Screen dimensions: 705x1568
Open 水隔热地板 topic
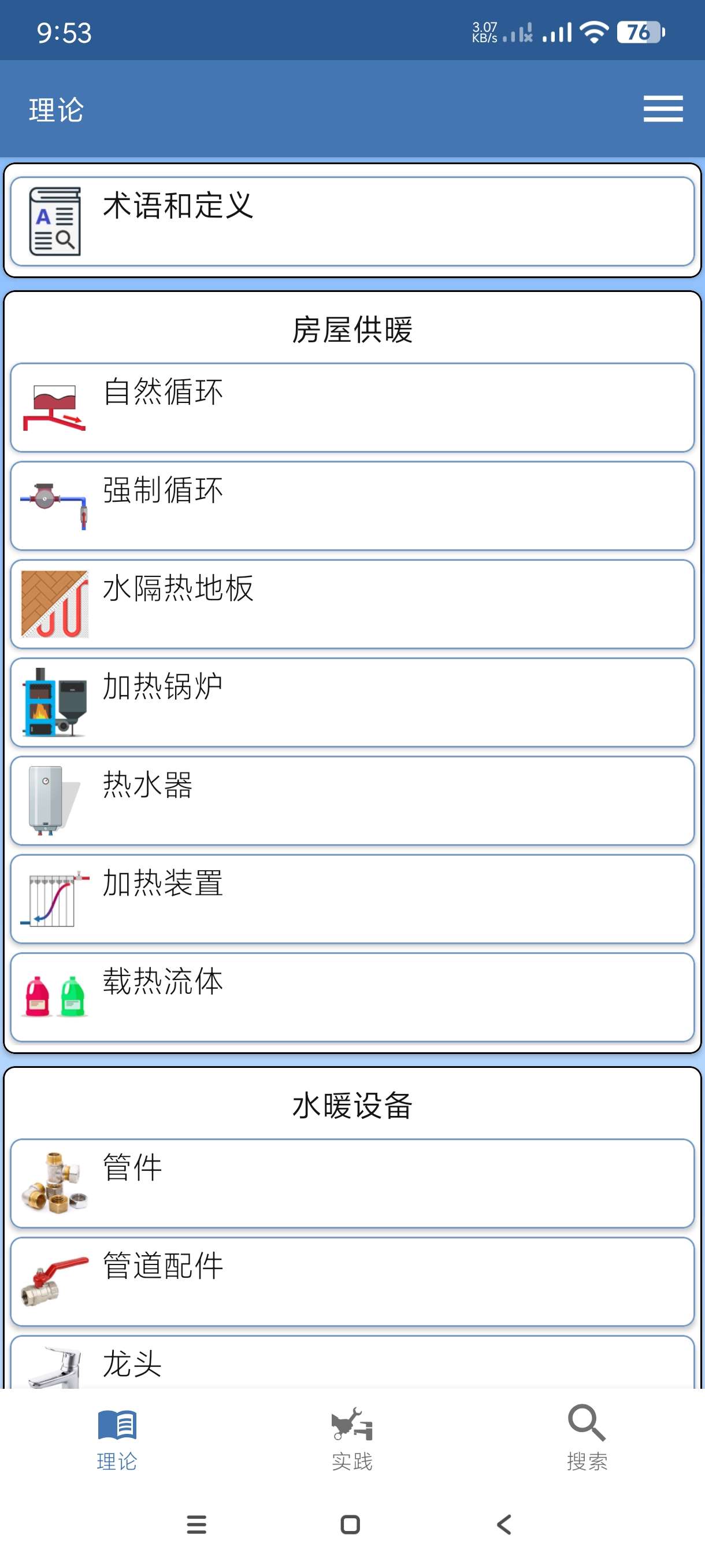pyautogui.click(x=352, y=604)
